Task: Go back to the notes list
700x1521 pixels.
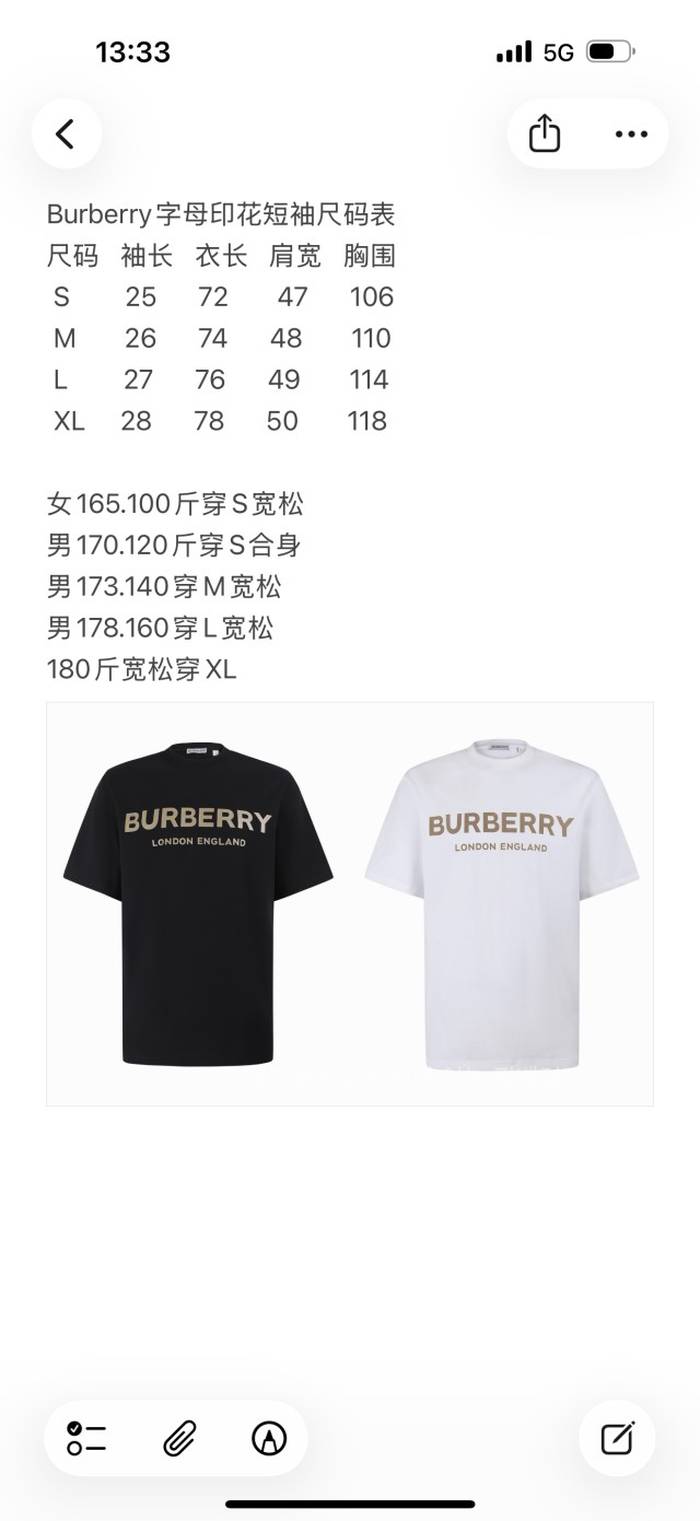Action: [x=66, y=134]
